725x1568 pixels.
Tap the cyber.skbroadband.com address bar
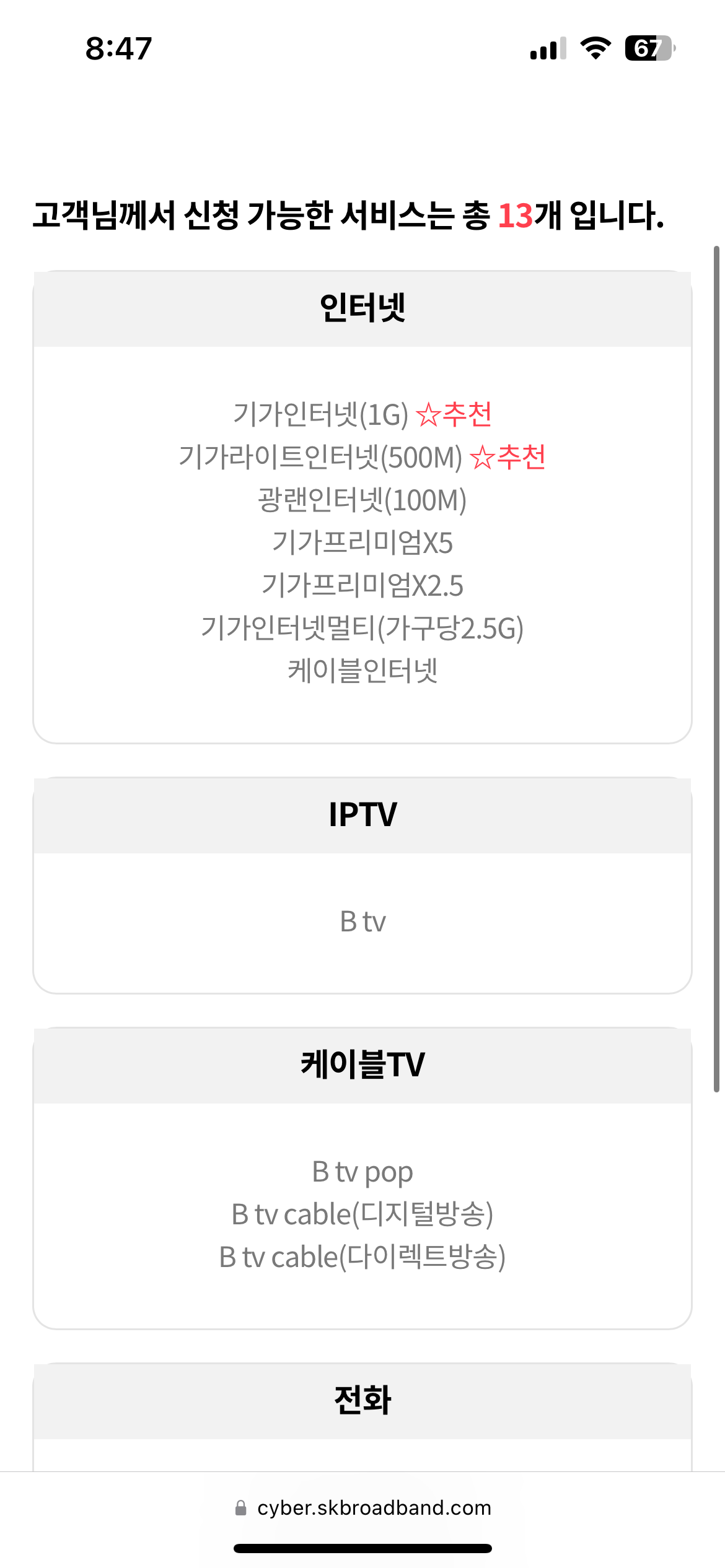[x=363, y=1508]
